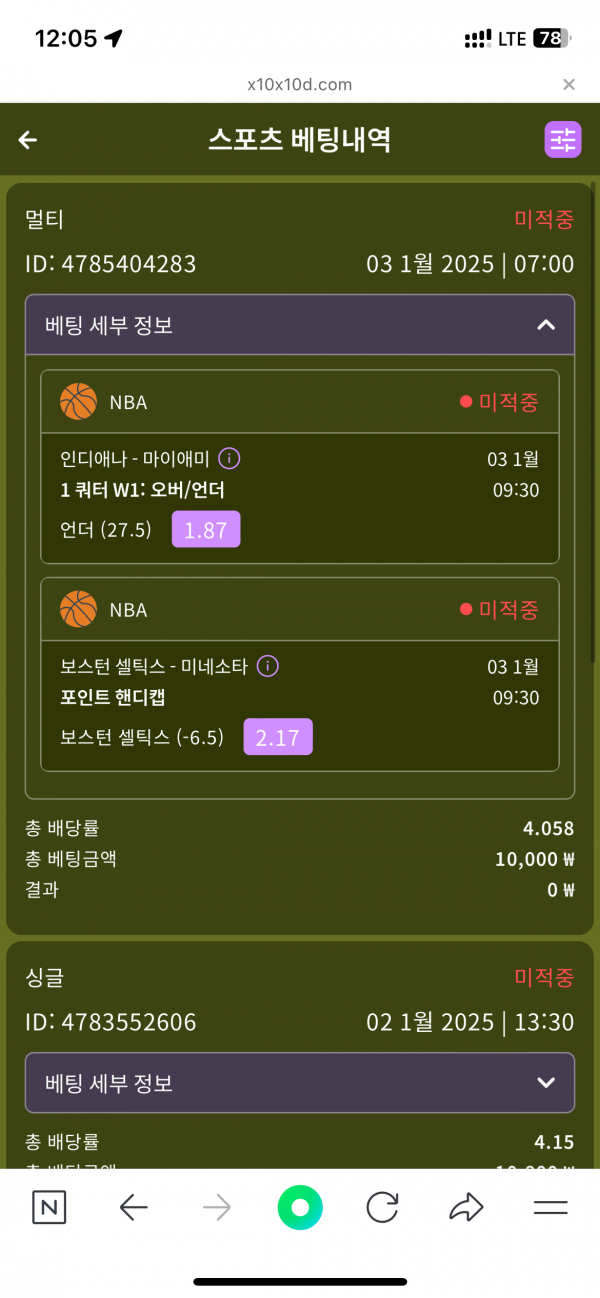600x1298 pixels.
Task: Navigate back with the browser back arrow
Action: point(133,1208)
